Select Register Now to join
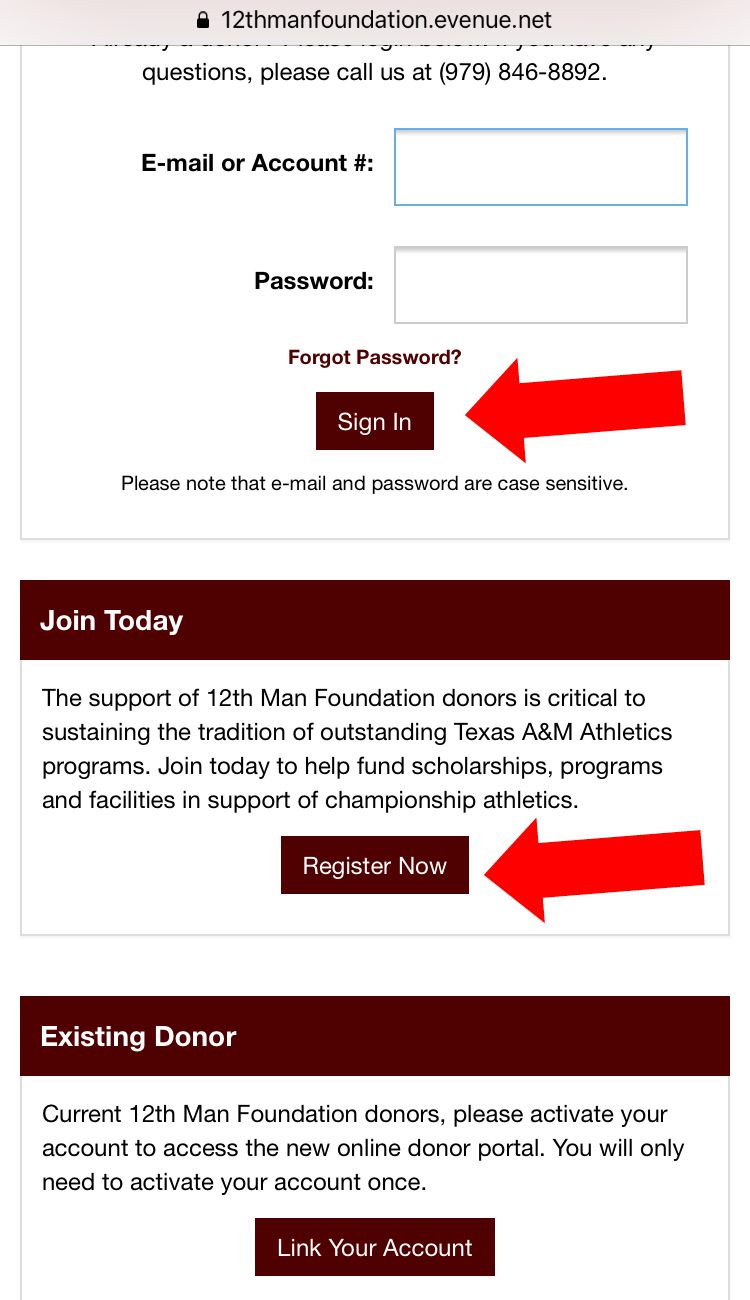The height and width of the screenshot is (1300, 750). [x=375, y=865]
